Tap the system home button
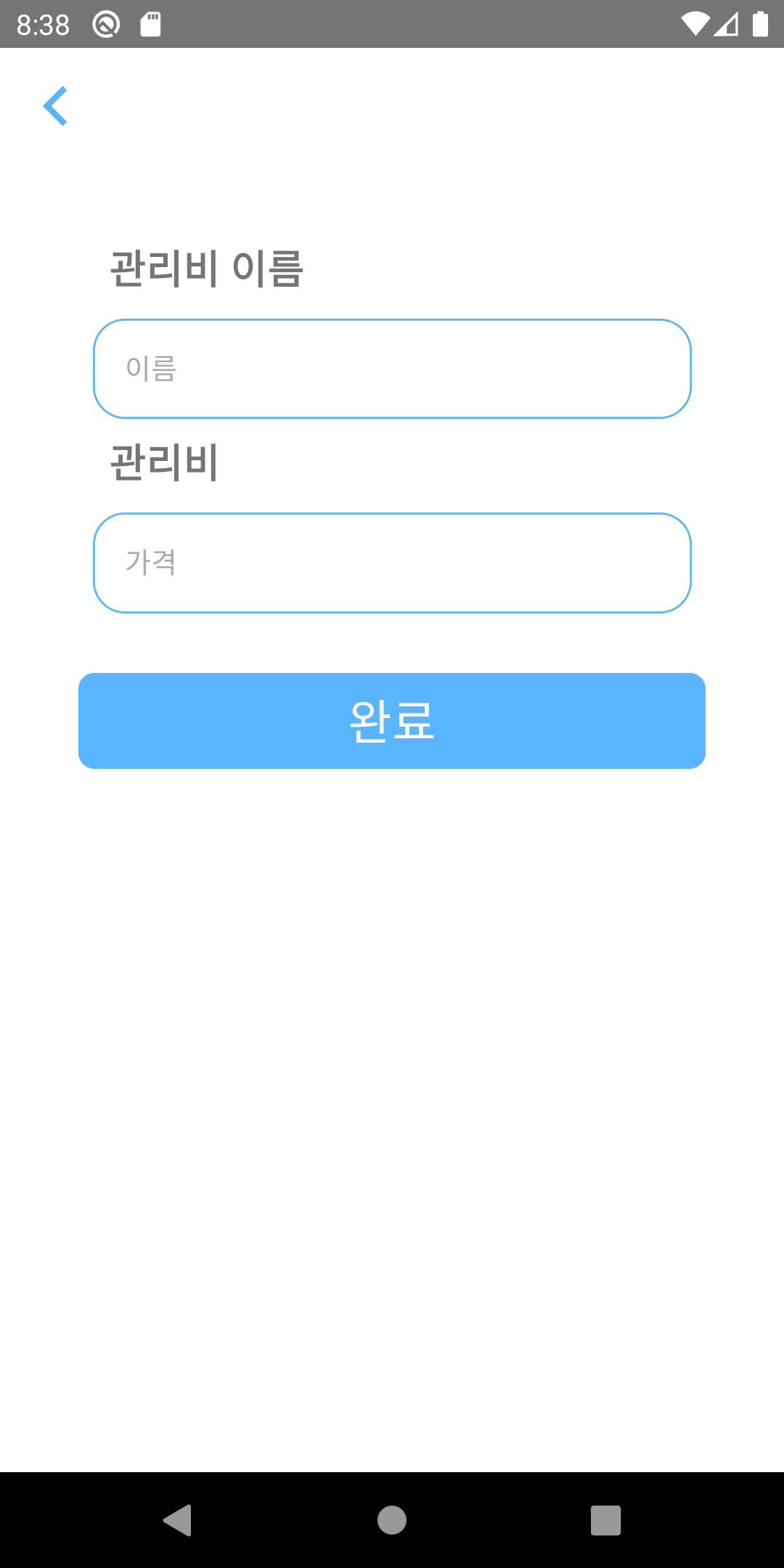Screen dimensions: 784x1568 pos(392,1520)
